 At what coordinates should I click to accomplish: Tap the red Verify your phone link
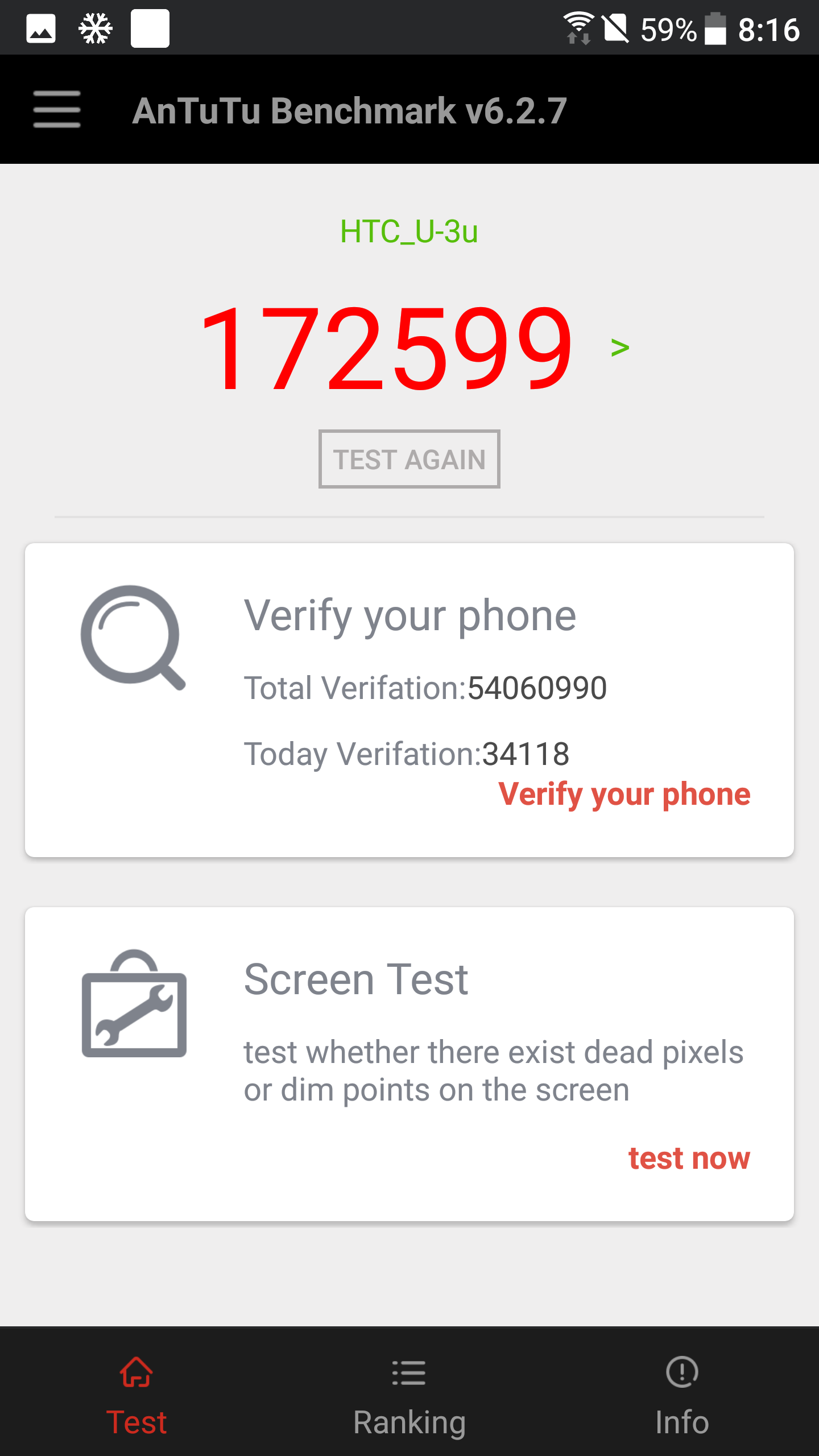[624, 794]
